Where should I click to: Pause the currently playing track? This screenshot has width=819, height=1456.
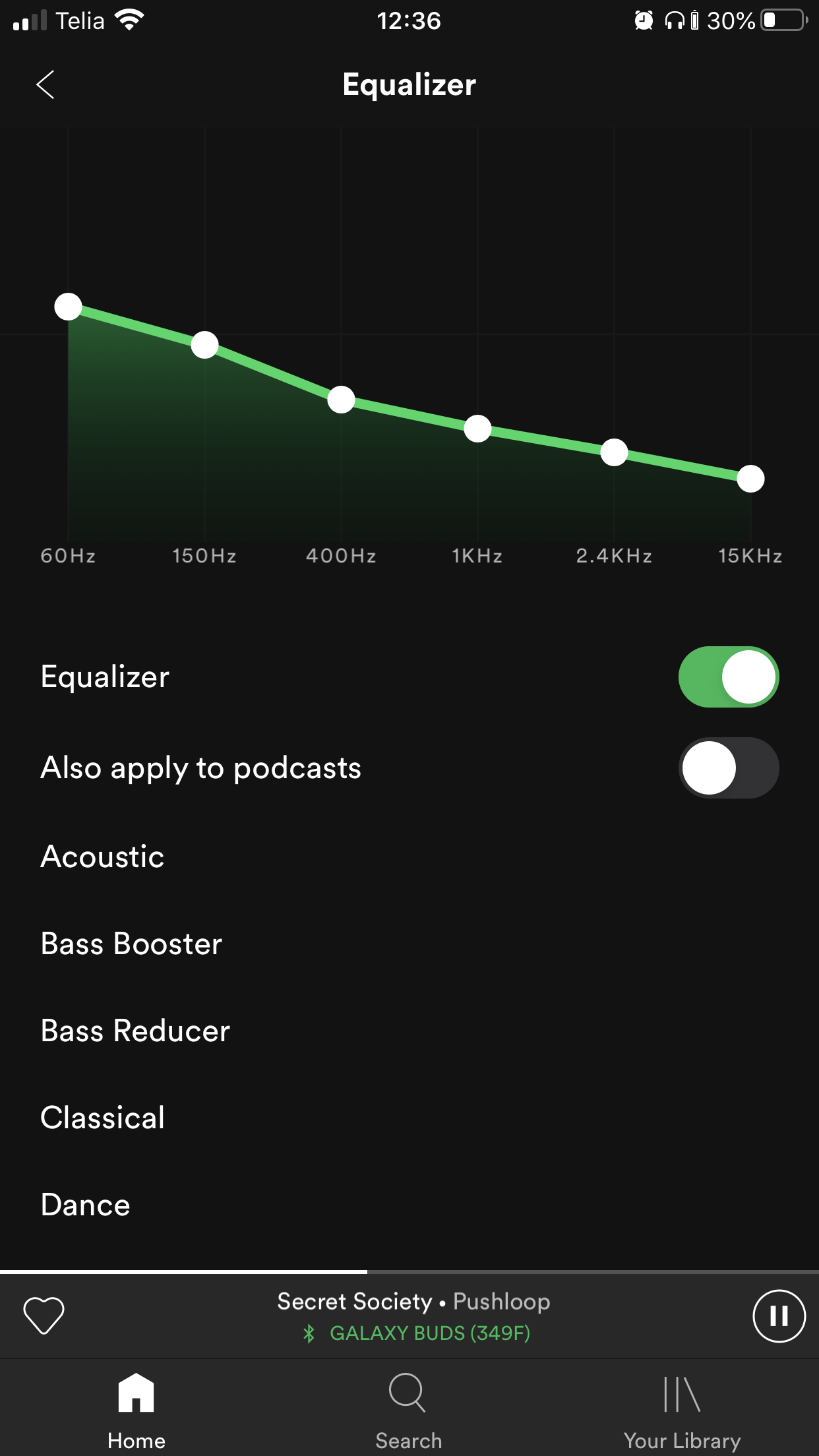779,1316
